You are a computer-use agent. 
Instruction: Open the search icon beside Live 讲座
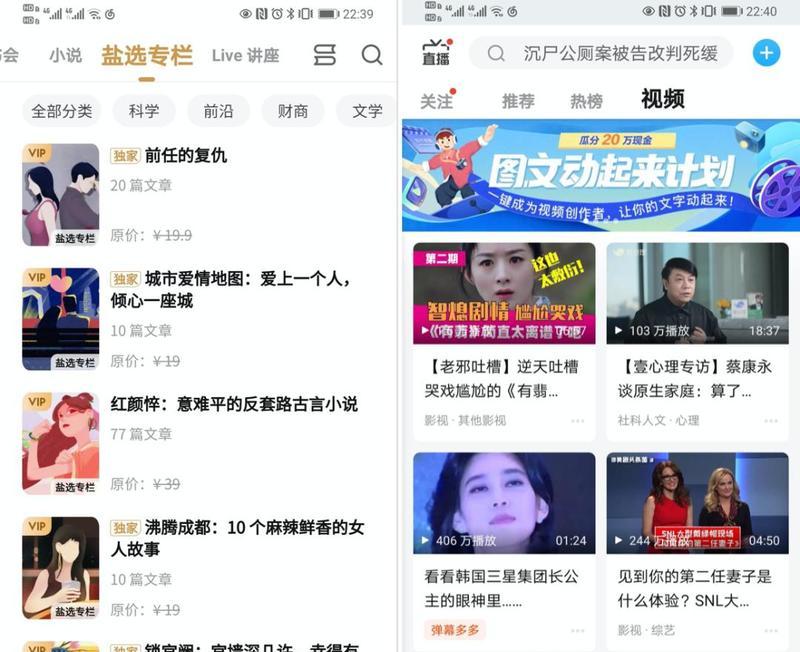372,55
